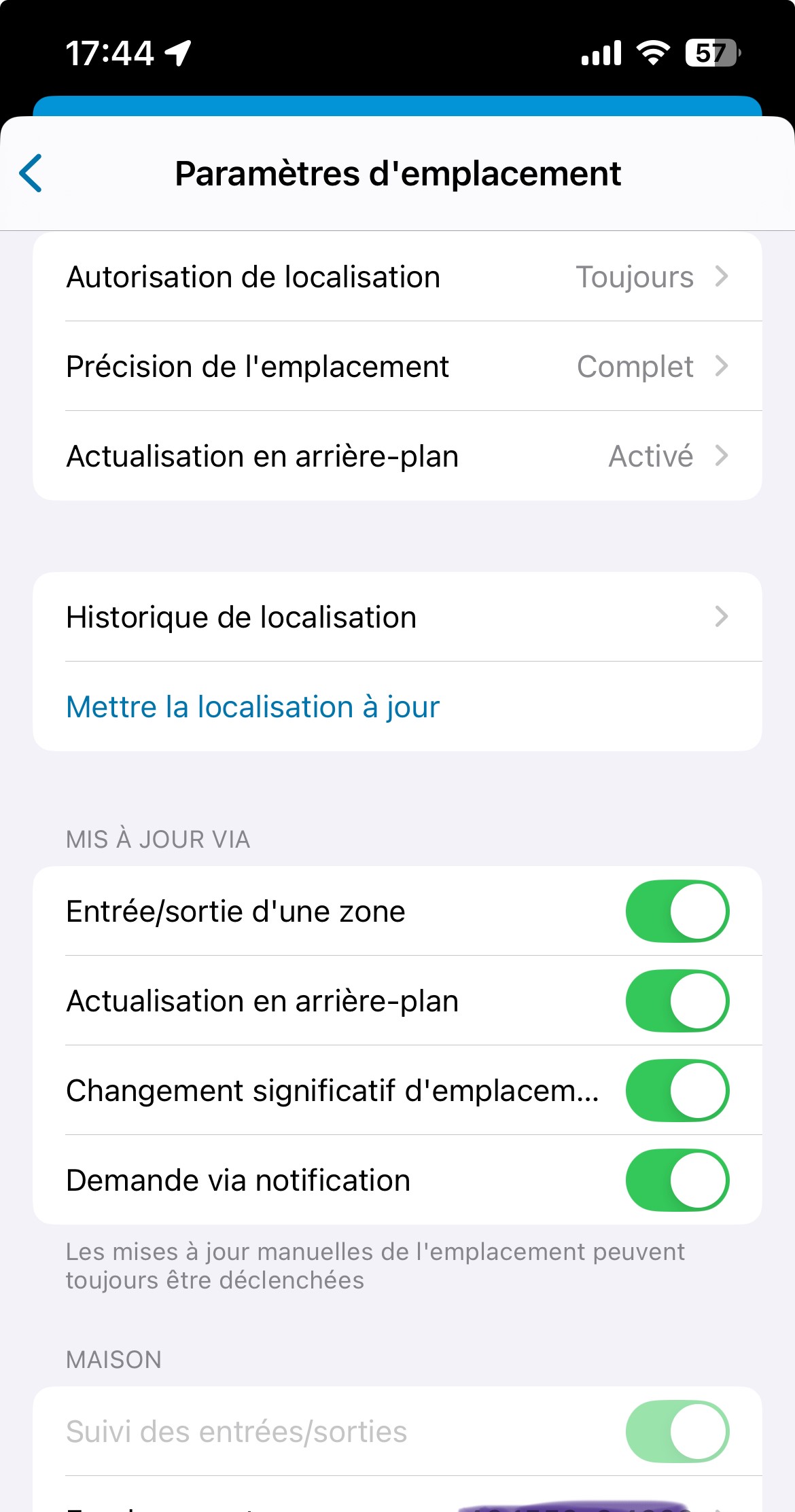The width and height of the screenshot is (795, 1512).
Task: Disable the Entrée/sortie d'une zone switch
Action: (677, 911)
